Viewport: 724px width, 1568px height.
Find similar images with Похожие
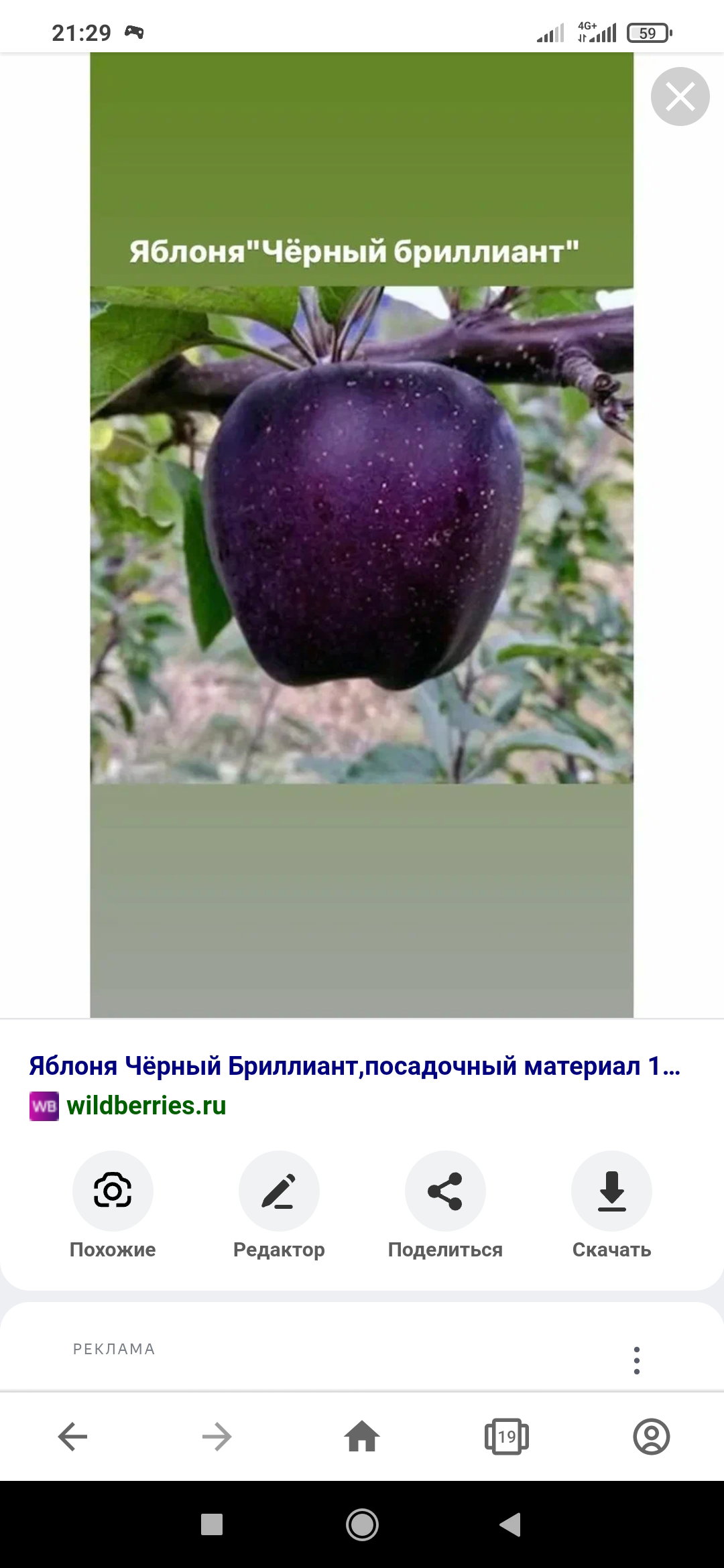113,1205
